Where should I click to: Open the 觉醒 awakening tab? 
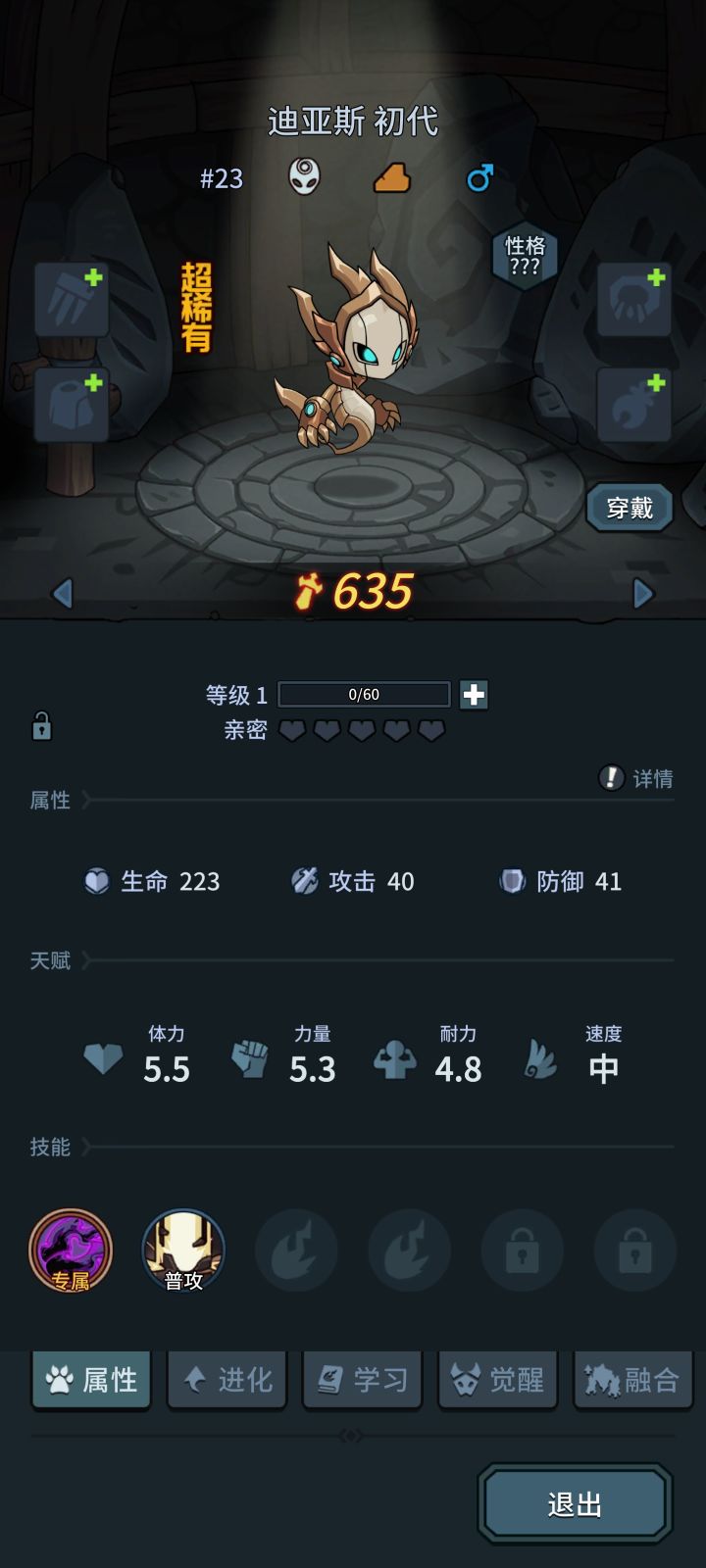tap(497, 1379)
